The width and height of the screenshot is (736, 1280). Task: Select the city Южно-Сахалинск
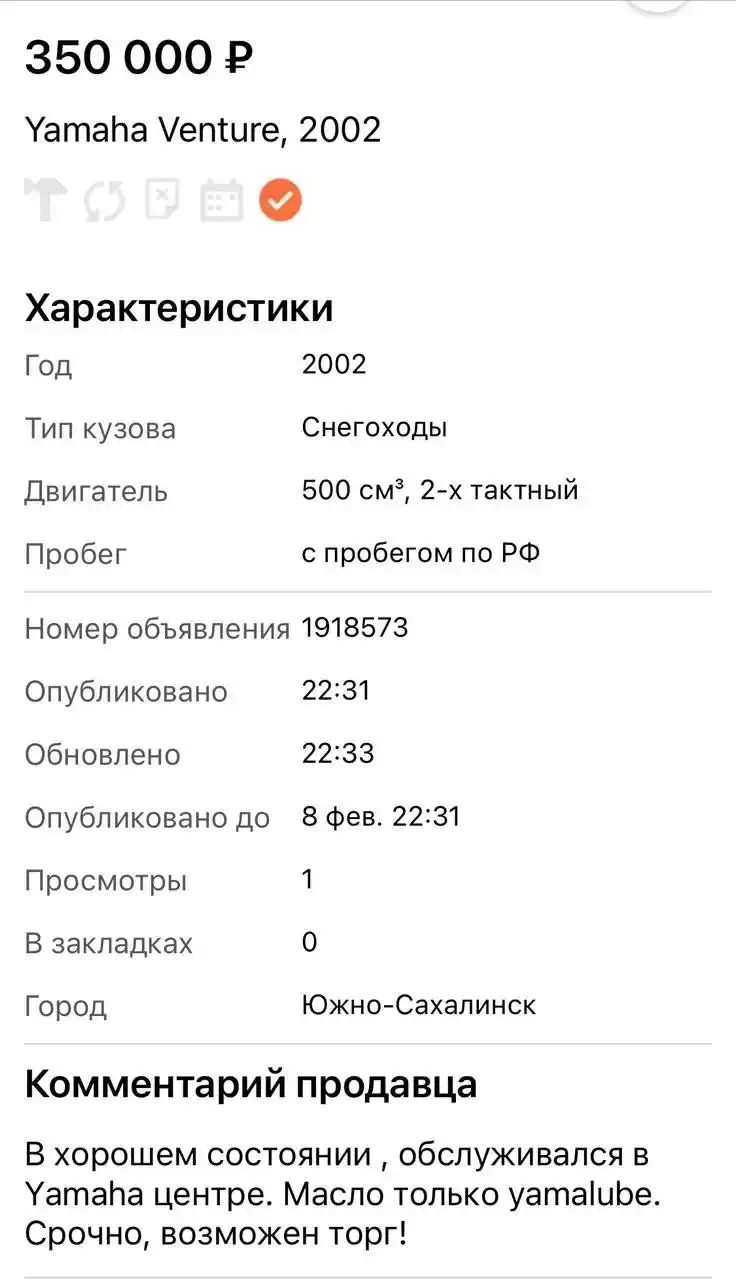(419, 1004)
